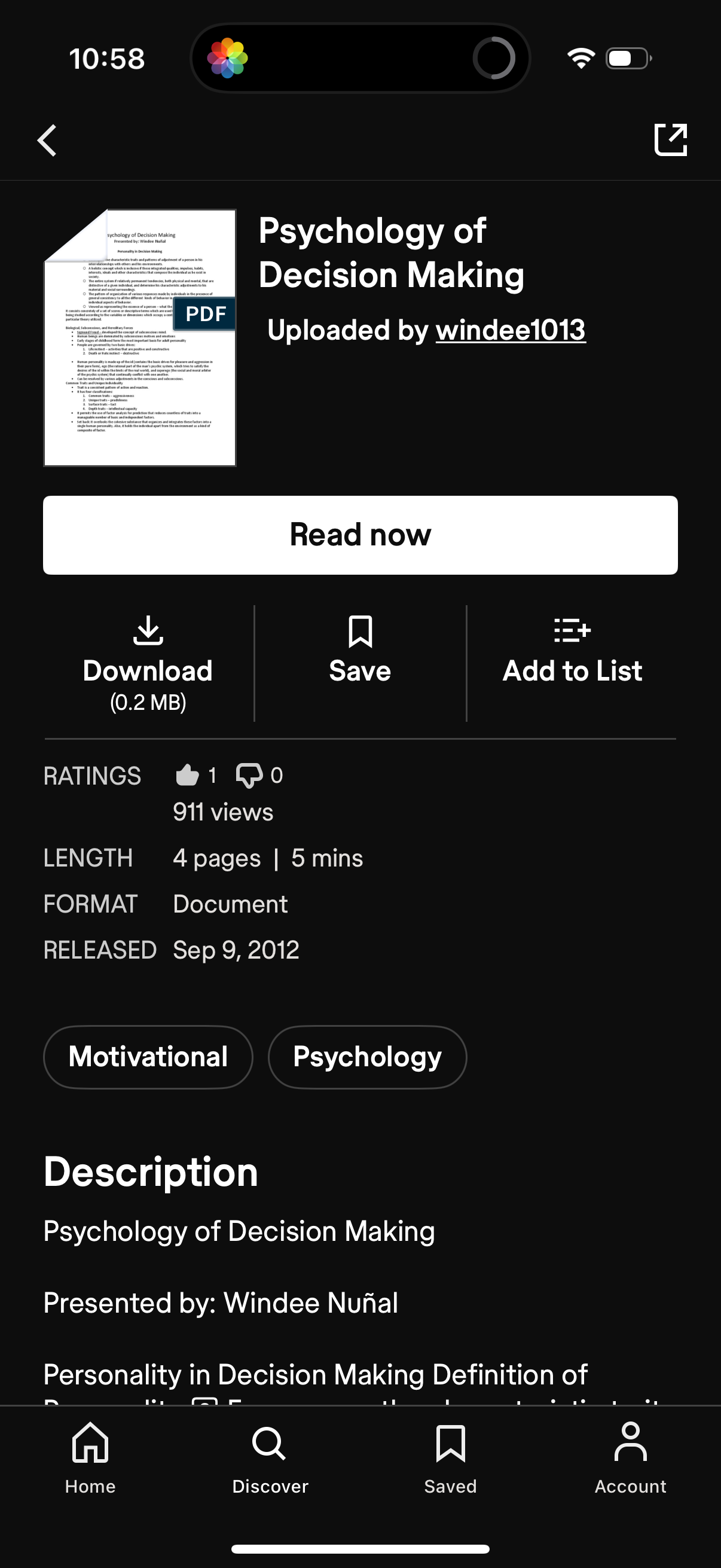Tap the Read now button

pos(360,534)
